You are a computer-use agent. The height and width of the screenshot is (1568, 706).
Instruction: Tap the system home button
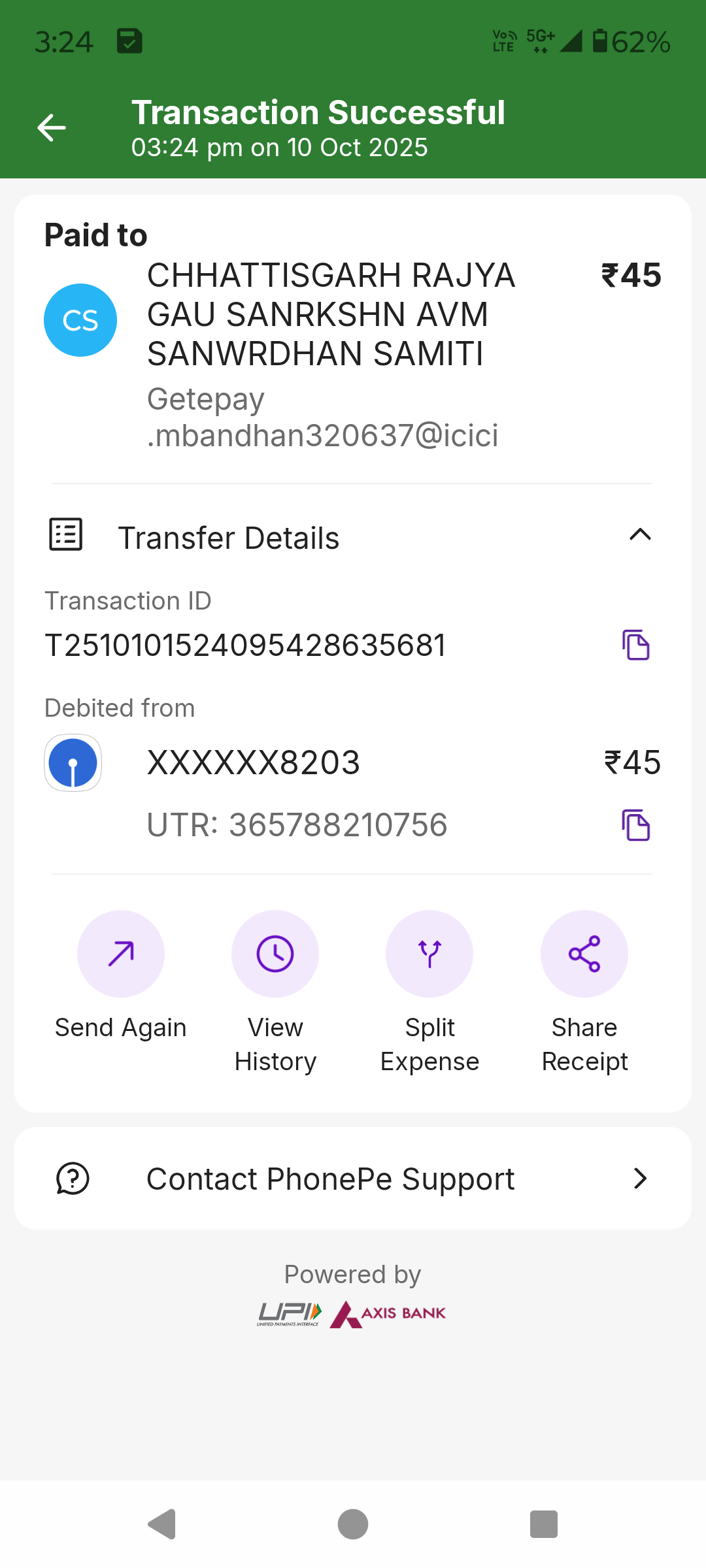(353, 1524)
